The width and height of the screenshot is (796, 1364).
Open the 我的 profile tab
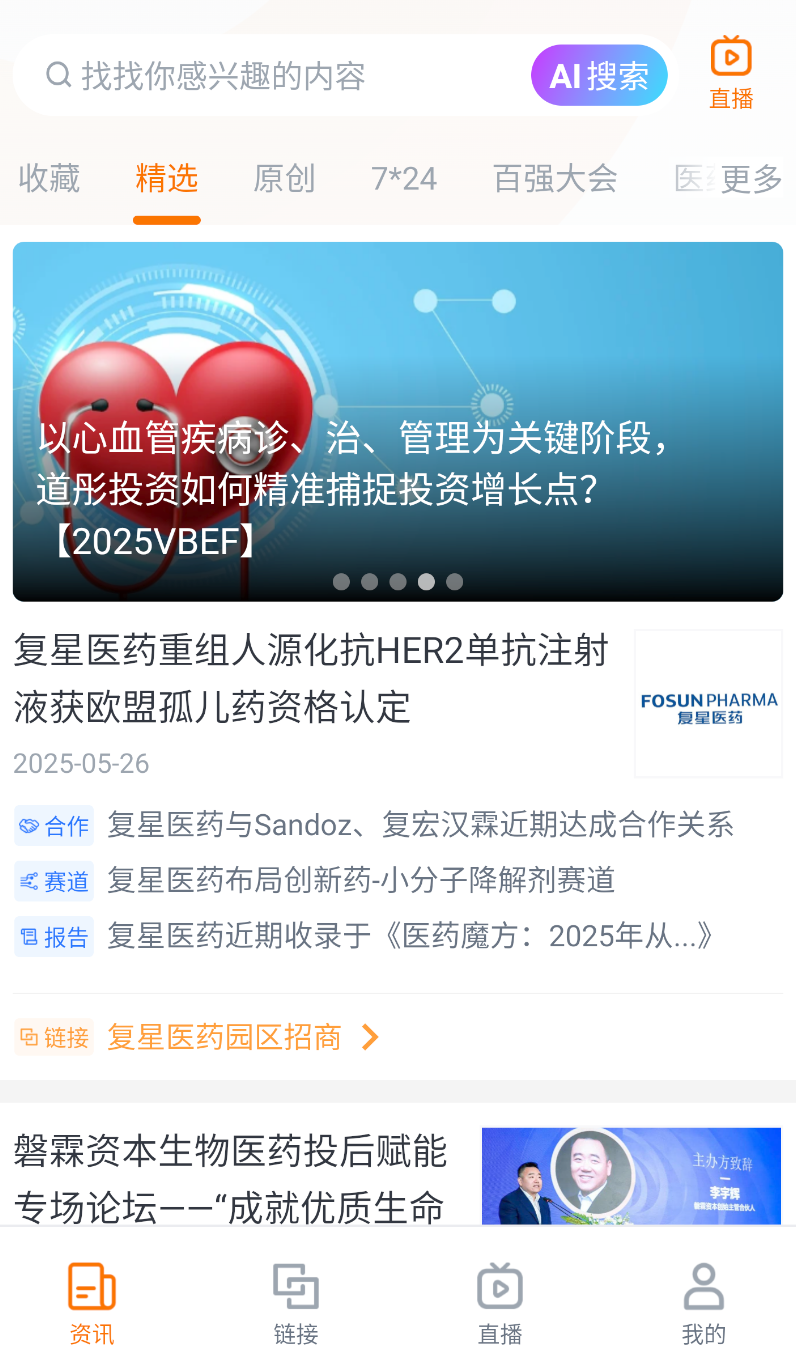pyautogui.click(x=704, y=1304)
